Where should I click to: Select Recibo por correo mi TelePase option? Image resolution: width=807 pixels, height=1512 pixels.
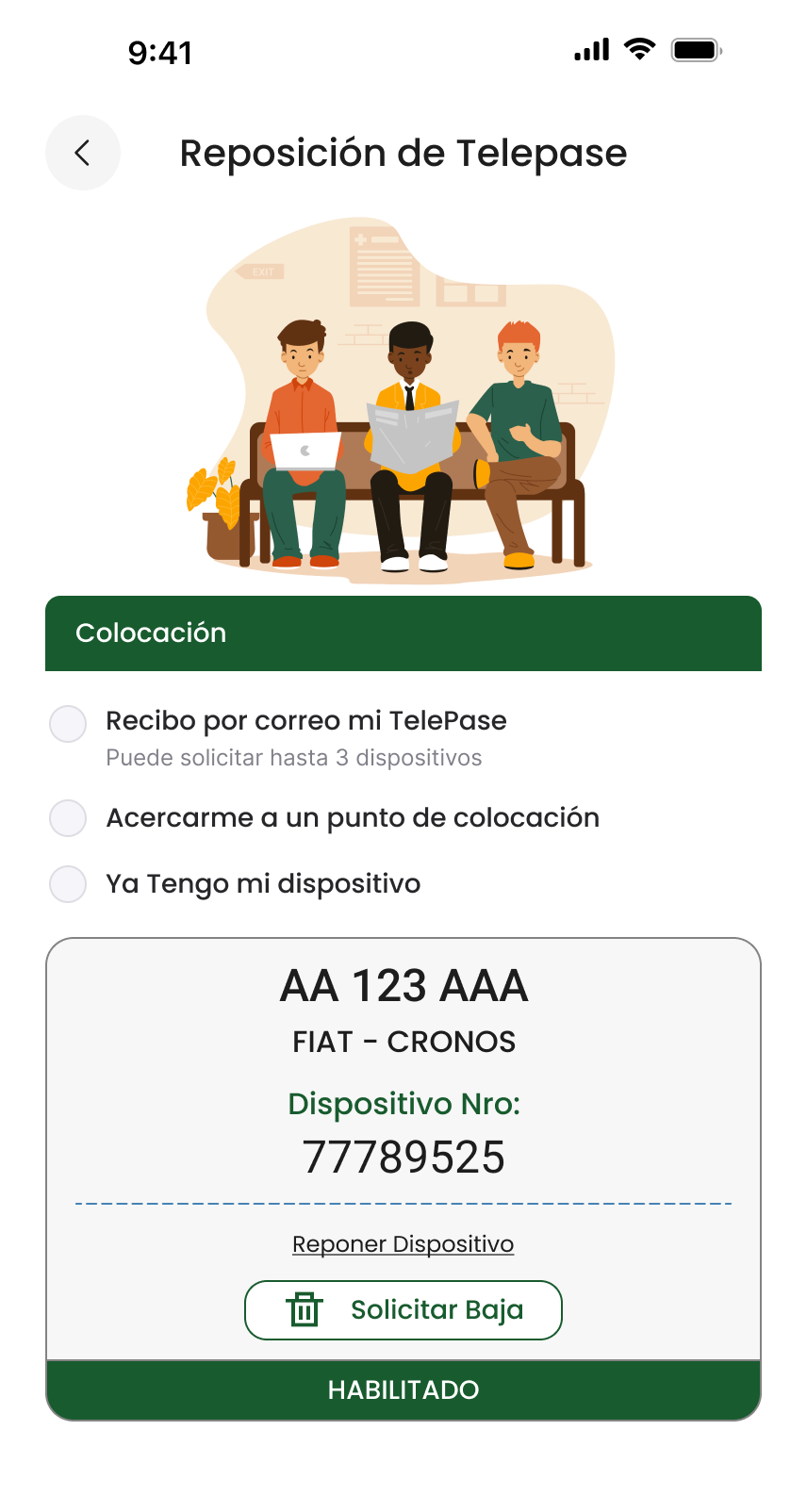pyautogui.click(x=68, y=724)
